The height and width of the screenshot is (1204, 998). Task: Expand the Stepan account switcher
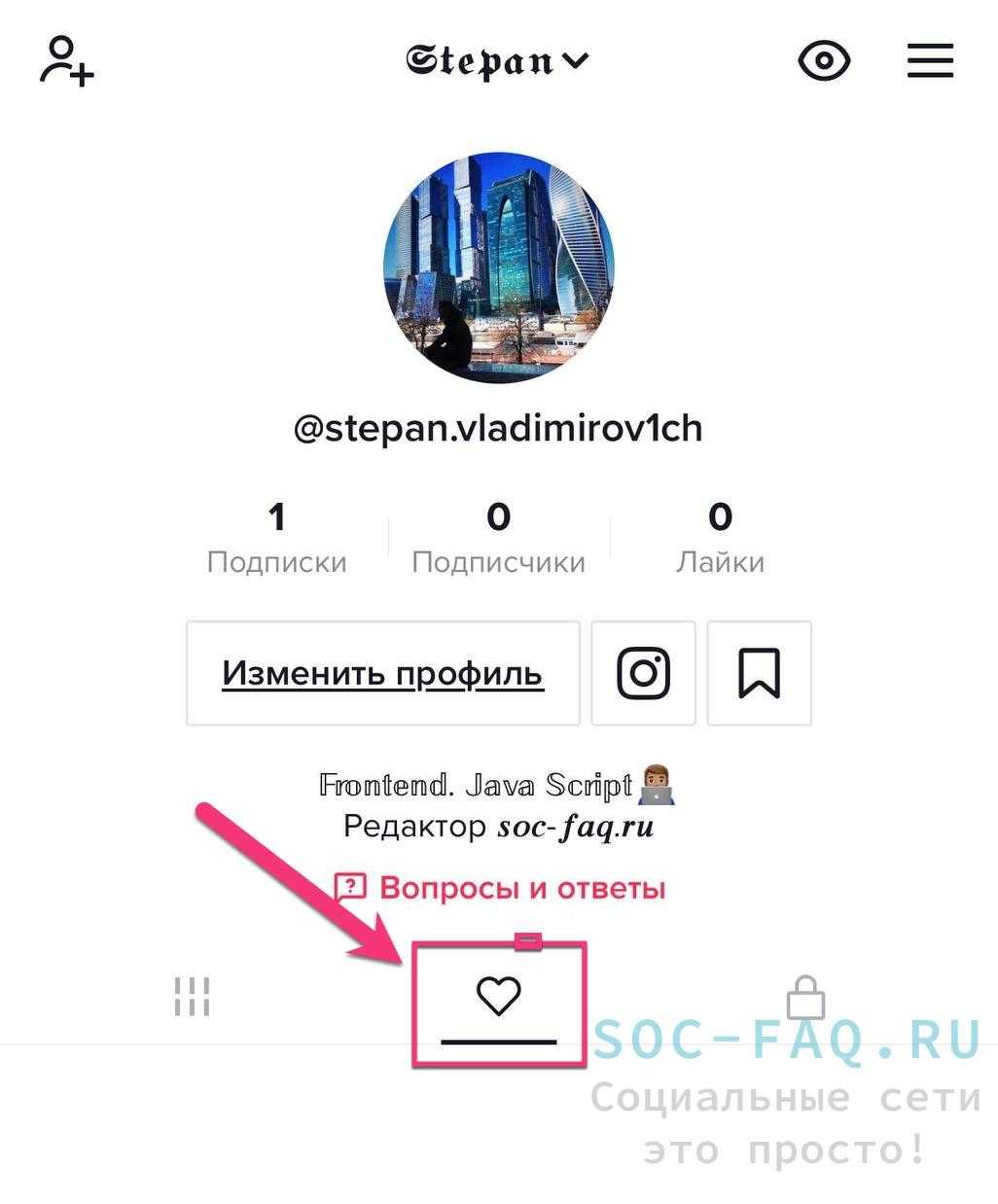[x=497, y=60]
